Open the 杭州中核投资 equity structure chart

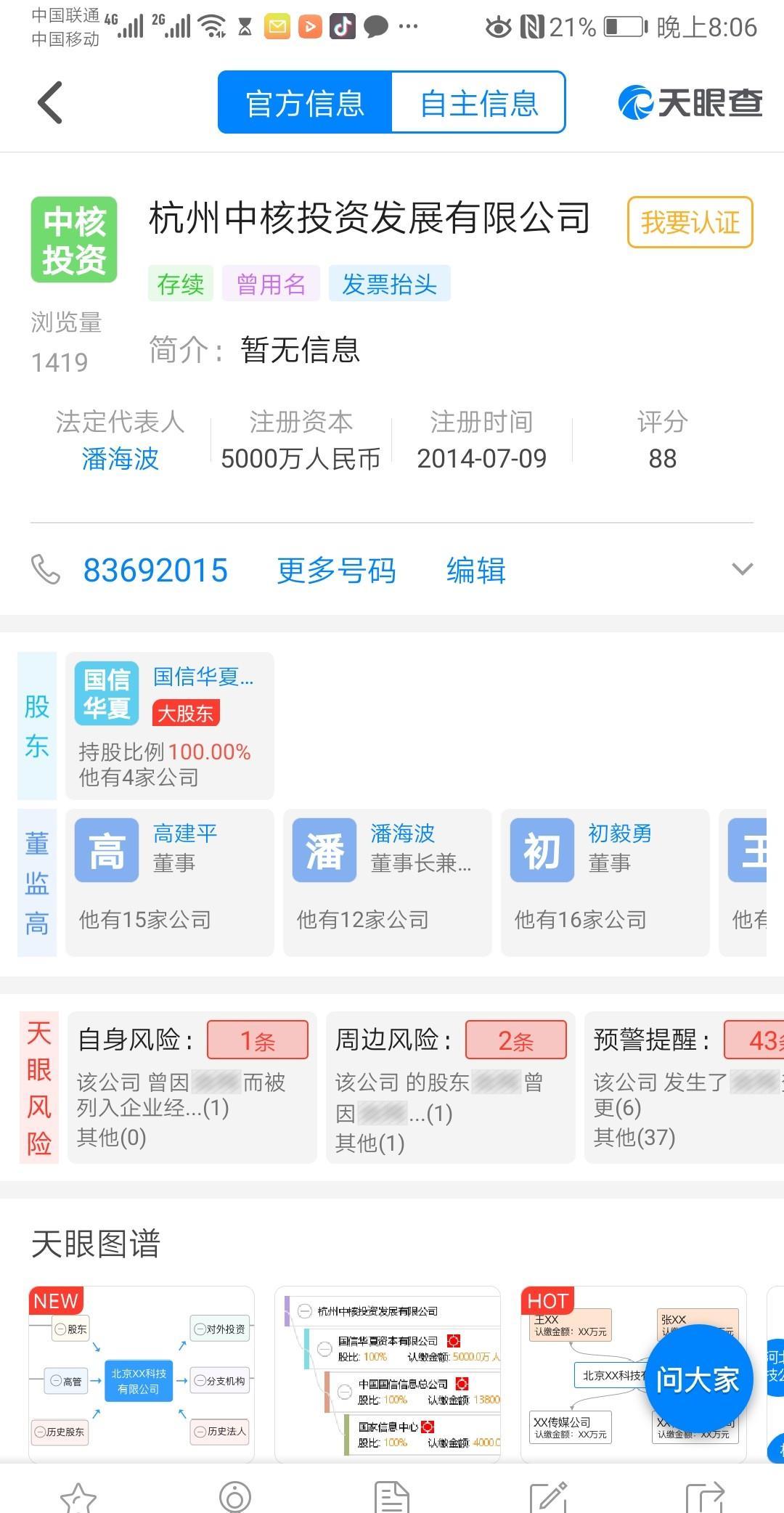[x=388, y=1374]
